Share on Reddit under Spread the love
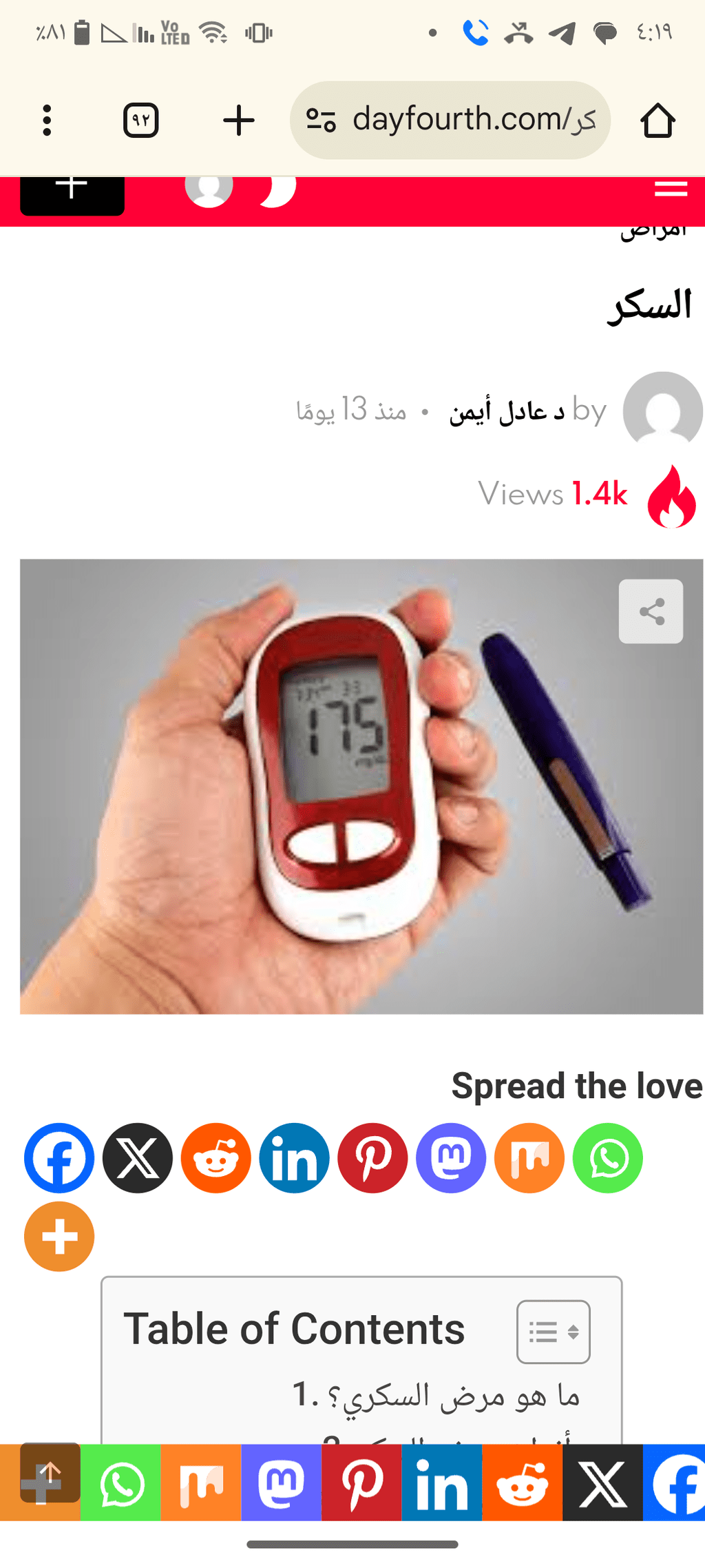Viewport: 705px width, 1568px height. click(216, 1158)
